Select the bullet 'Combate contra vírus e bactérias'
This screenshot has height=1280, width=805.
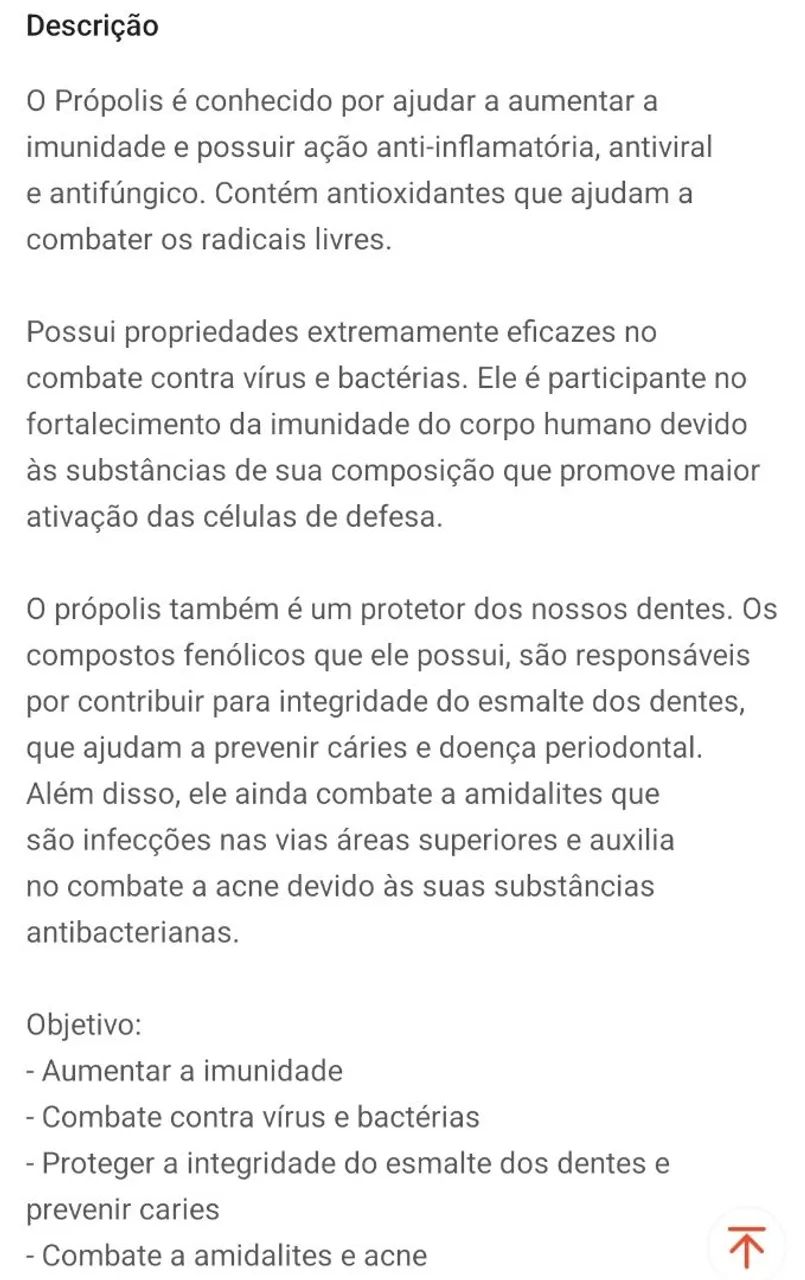tap(245, 1117)
